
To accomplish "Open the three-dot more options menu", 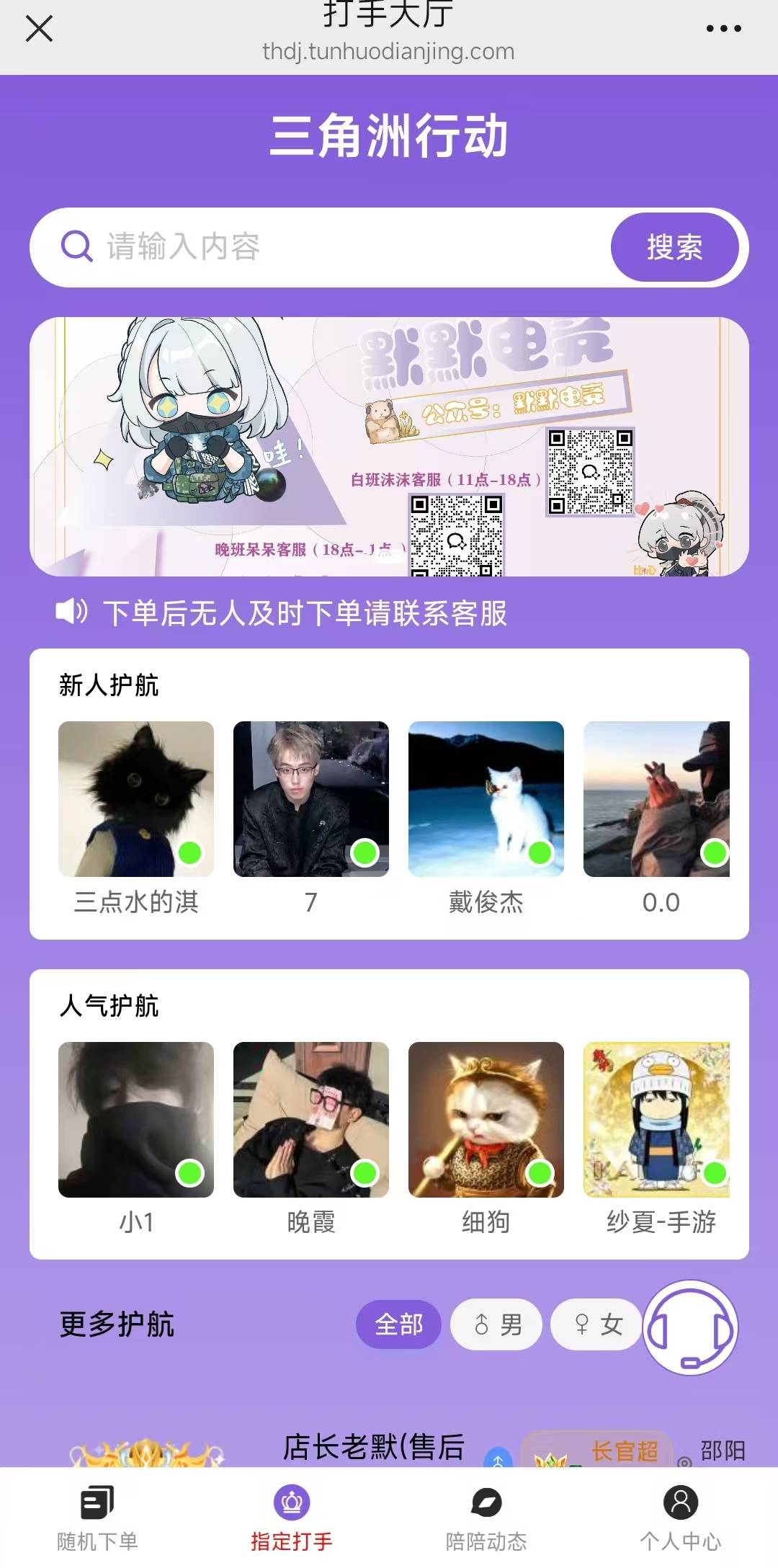I will click(x=723, y=29).
